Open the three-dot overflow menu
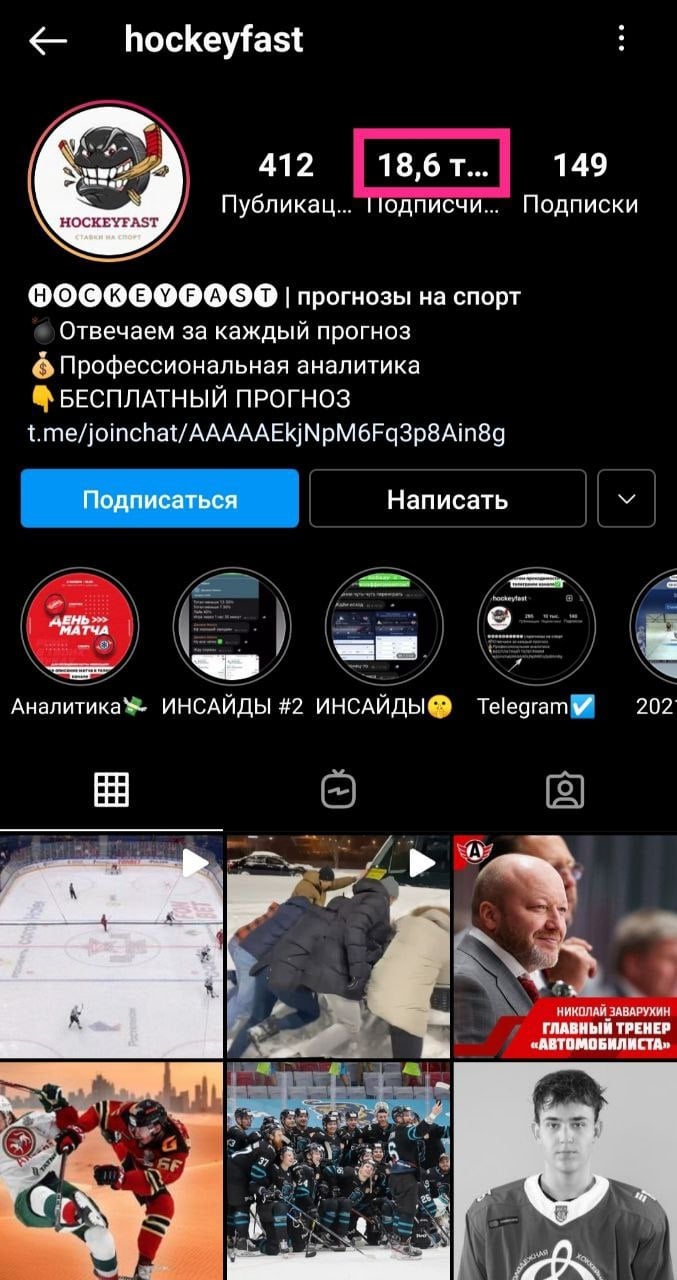The height and width of the screenshot is (1280, 677). point(622,40)
